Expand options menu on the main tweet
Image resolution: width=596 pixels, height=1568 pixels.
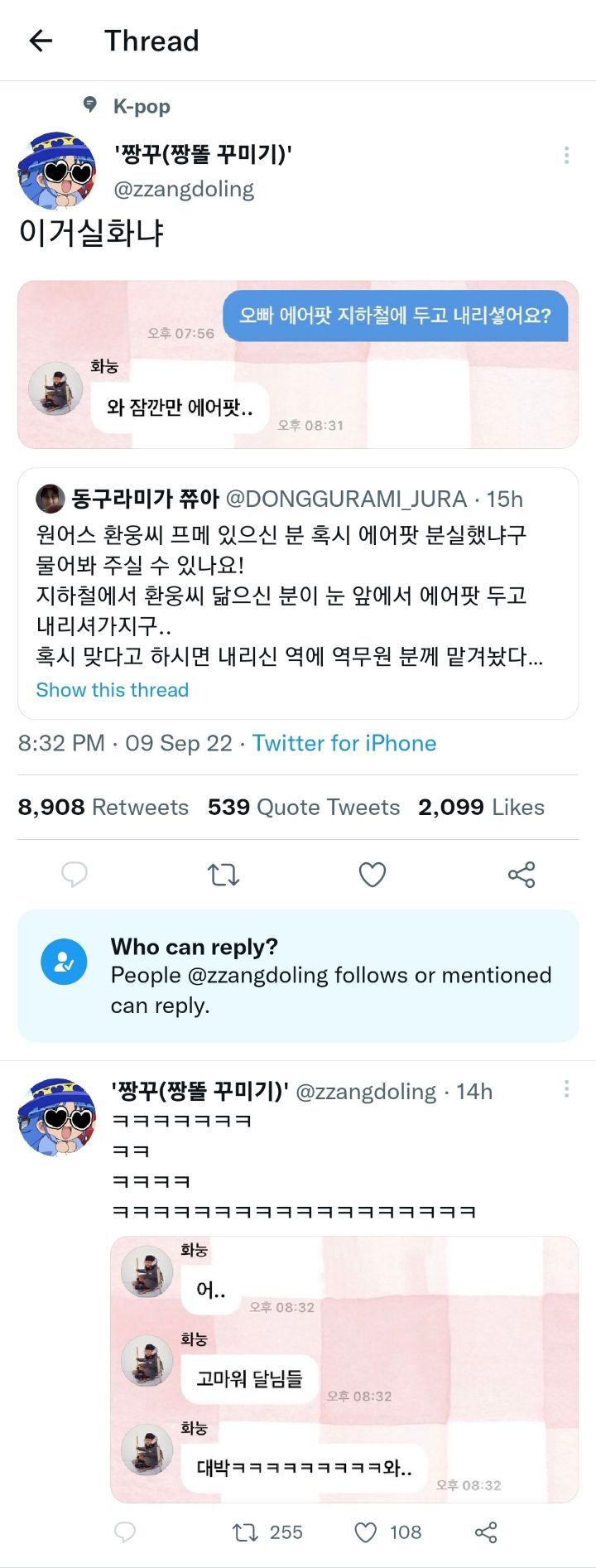click(x=566, y=153)
